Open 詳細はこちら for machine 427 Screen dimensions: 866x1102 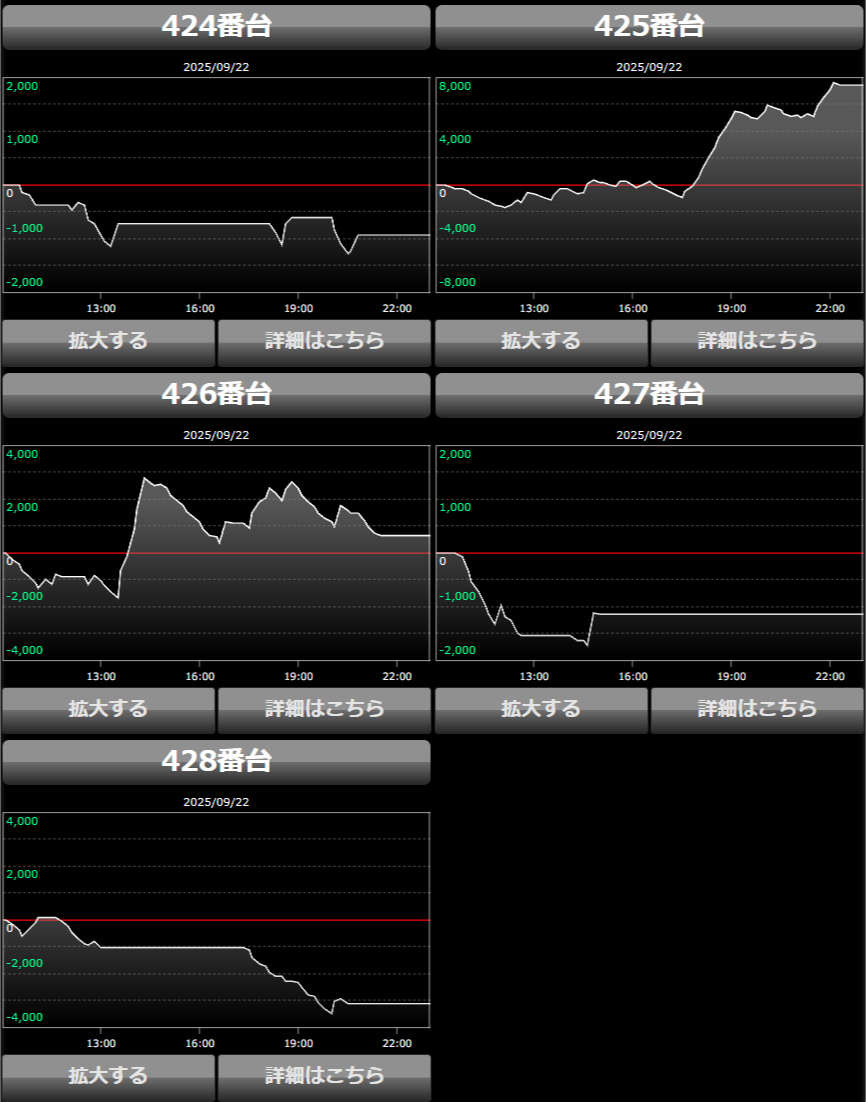tap(757, 709)
